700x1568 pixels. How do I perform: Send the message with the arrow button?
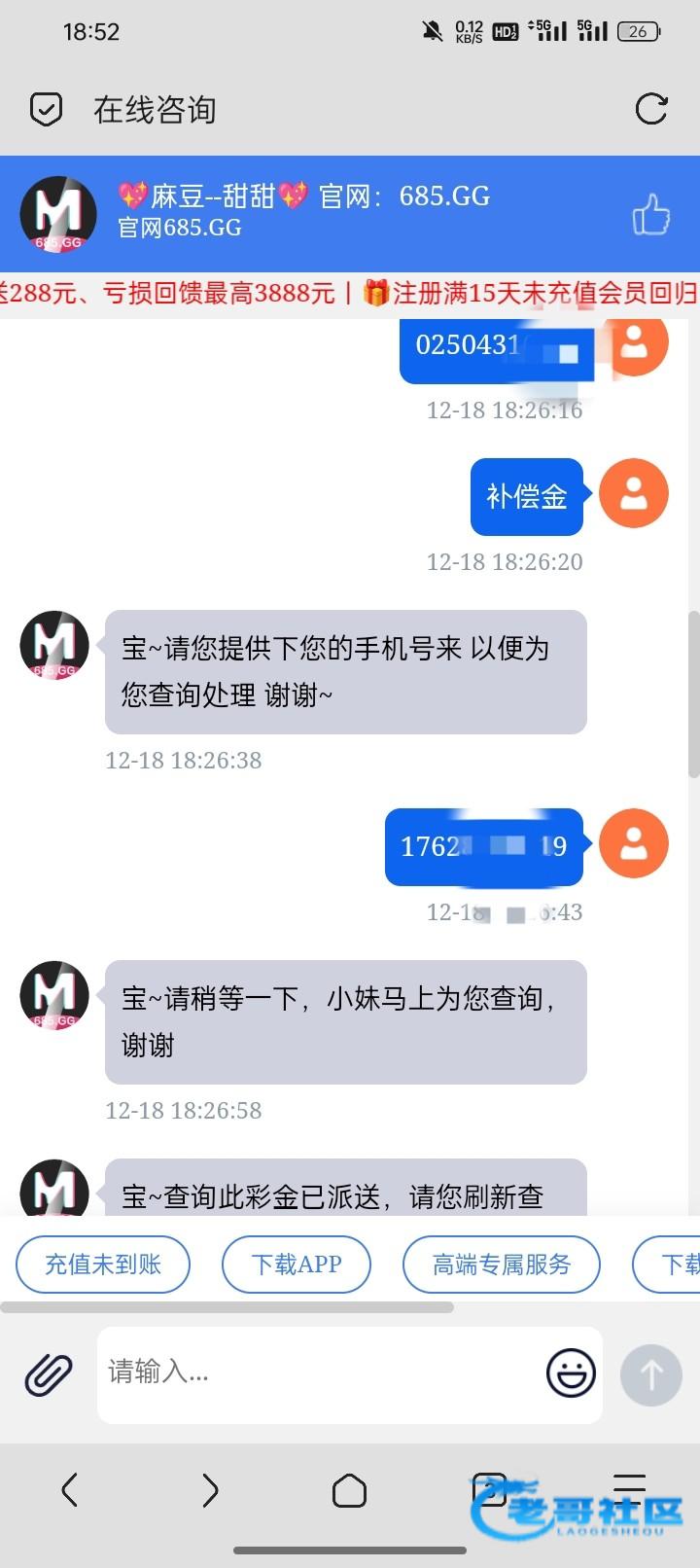point(650,1374)
